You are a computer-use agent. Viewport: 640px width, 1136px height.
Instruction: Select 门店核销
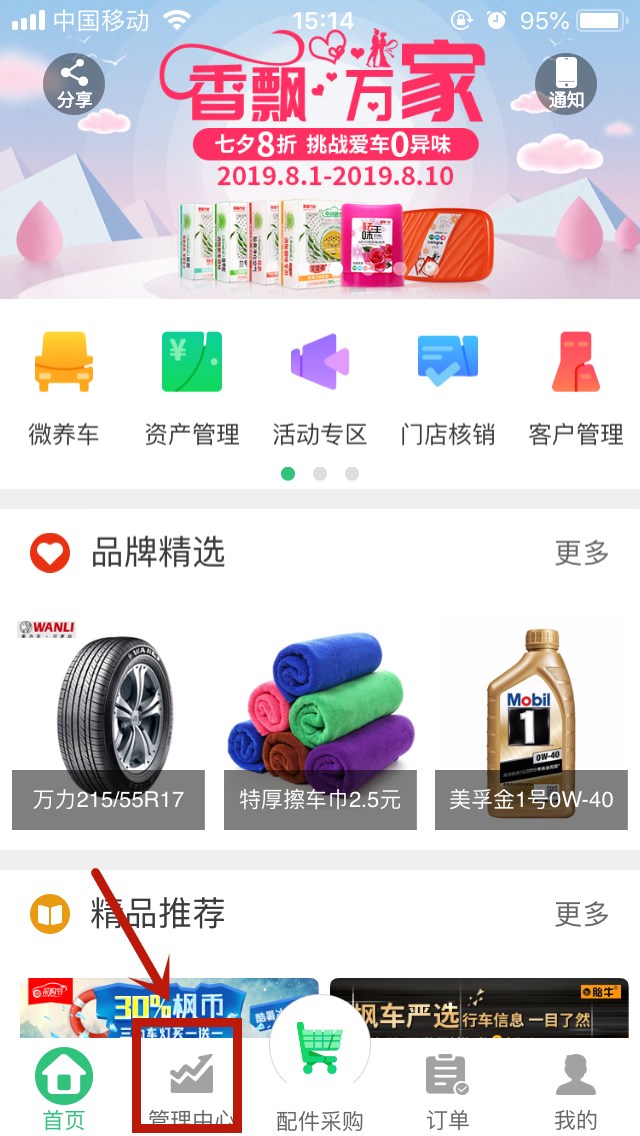tap(448, 388)
